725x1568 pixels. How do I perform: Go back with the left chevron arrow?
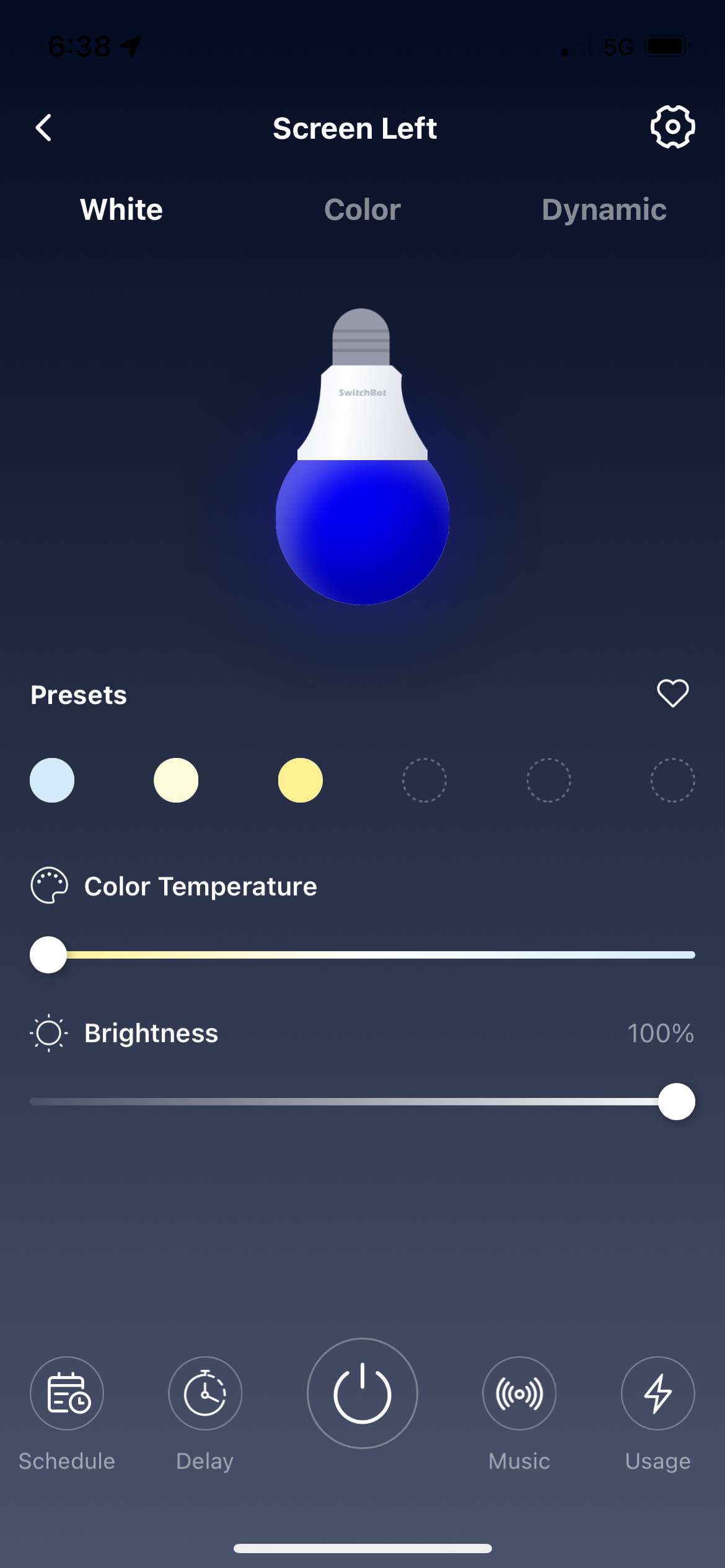click(43, 127)
